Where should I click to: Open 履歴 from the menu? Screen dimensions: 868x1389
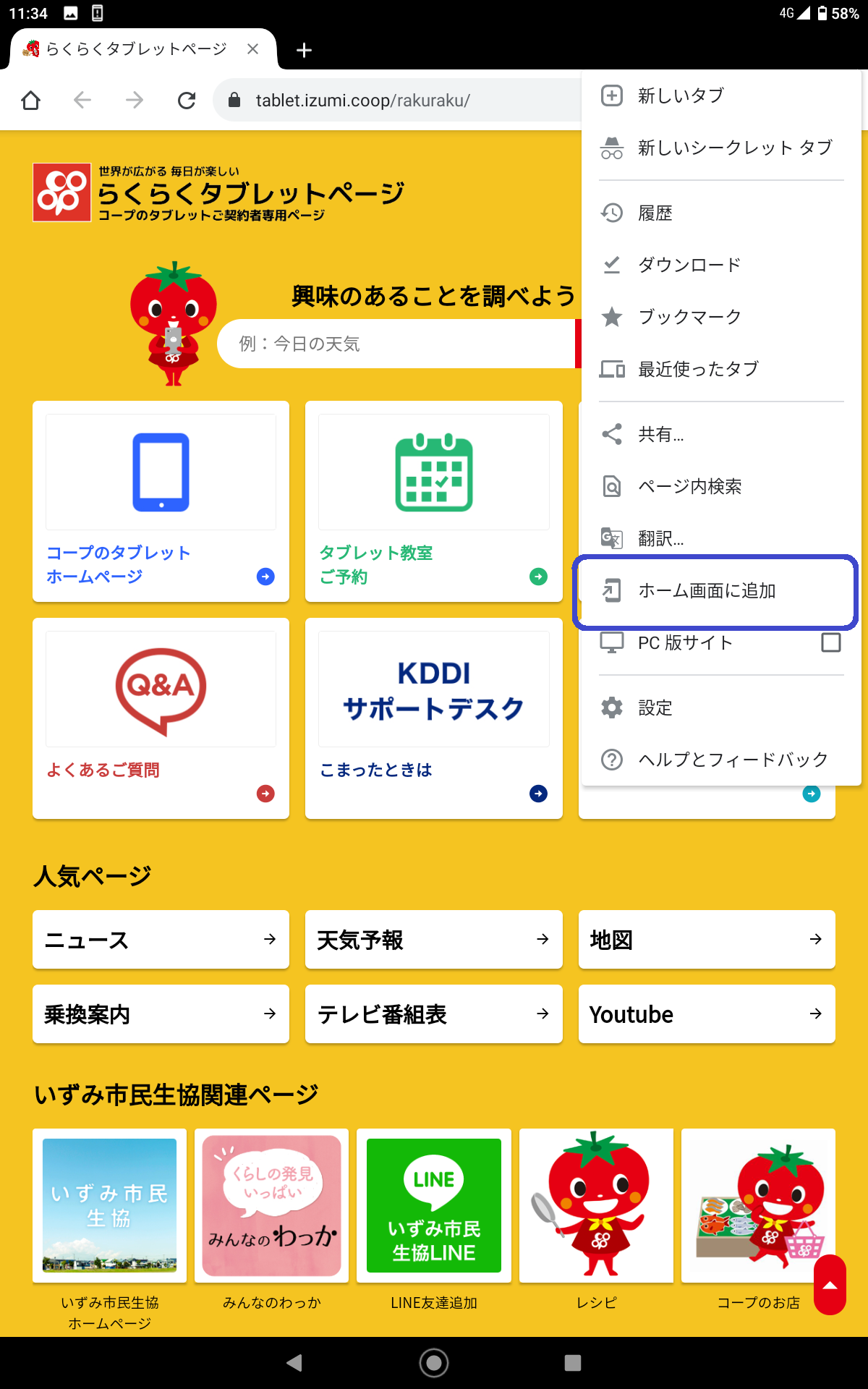click(655, 213)
